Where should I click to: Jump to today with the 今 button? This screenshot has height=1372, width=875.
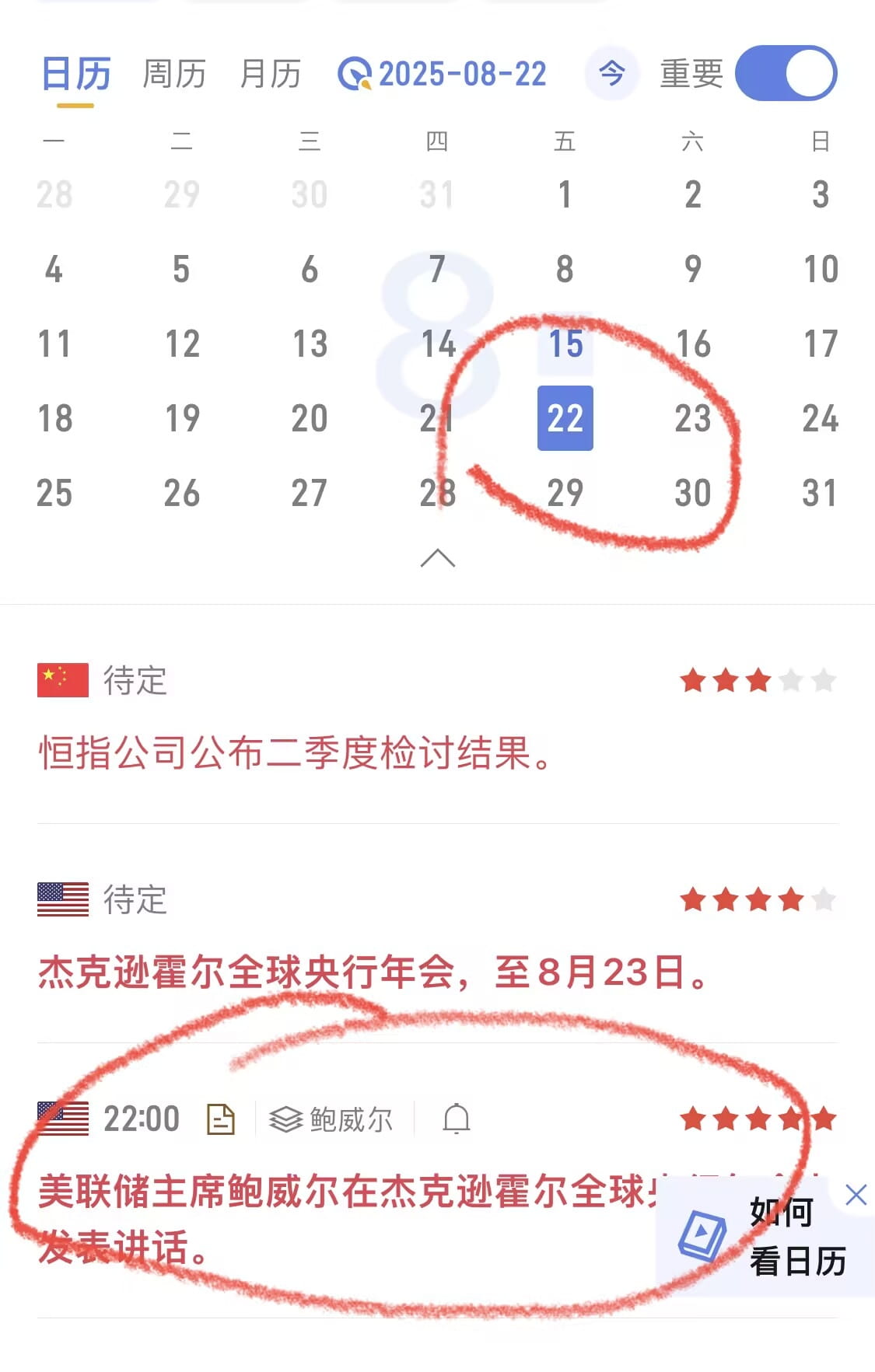click(x=611, y=74)
